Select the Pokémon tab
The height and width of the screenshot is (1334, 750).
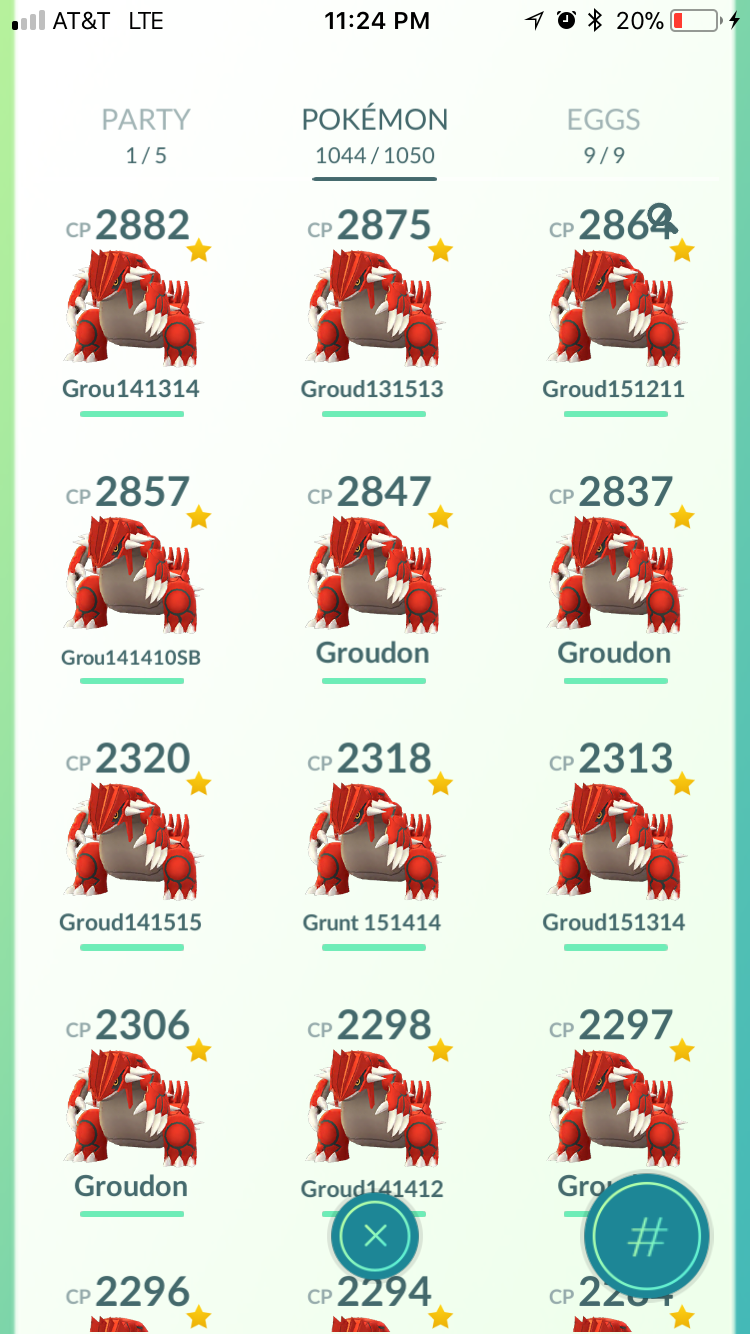375,136
